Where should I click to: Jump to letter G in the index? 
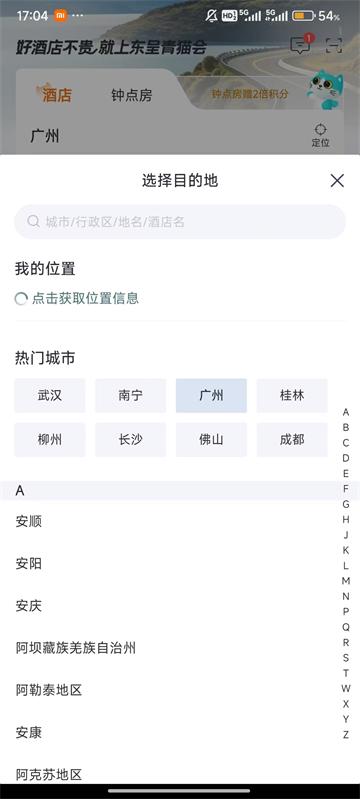[346, 504]
